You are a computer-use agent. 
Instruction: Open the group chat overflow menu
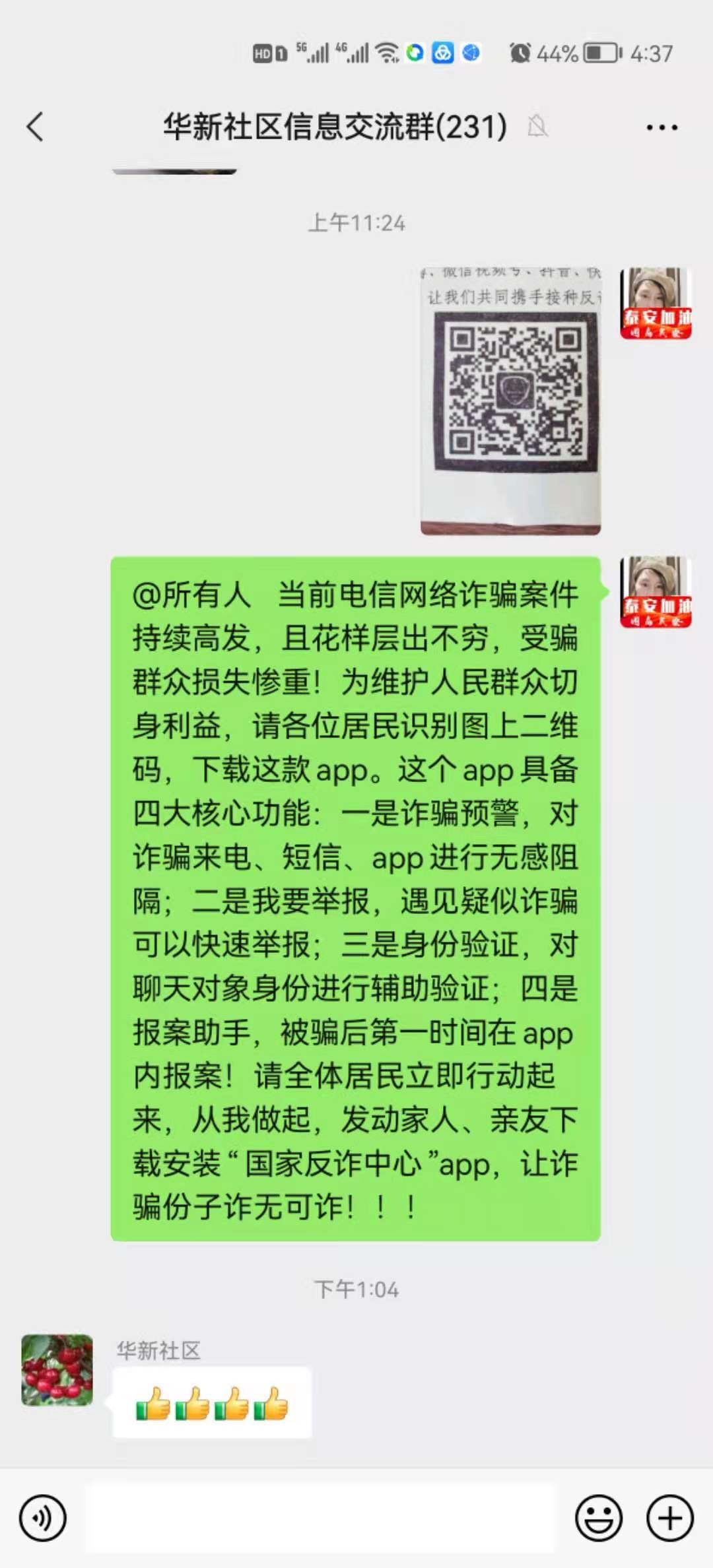tap(662, 127)
